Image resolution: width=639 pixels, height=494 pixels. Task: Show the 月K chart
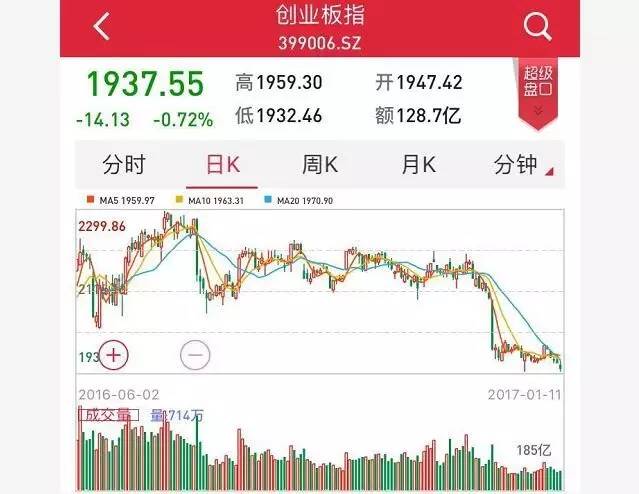417,164
